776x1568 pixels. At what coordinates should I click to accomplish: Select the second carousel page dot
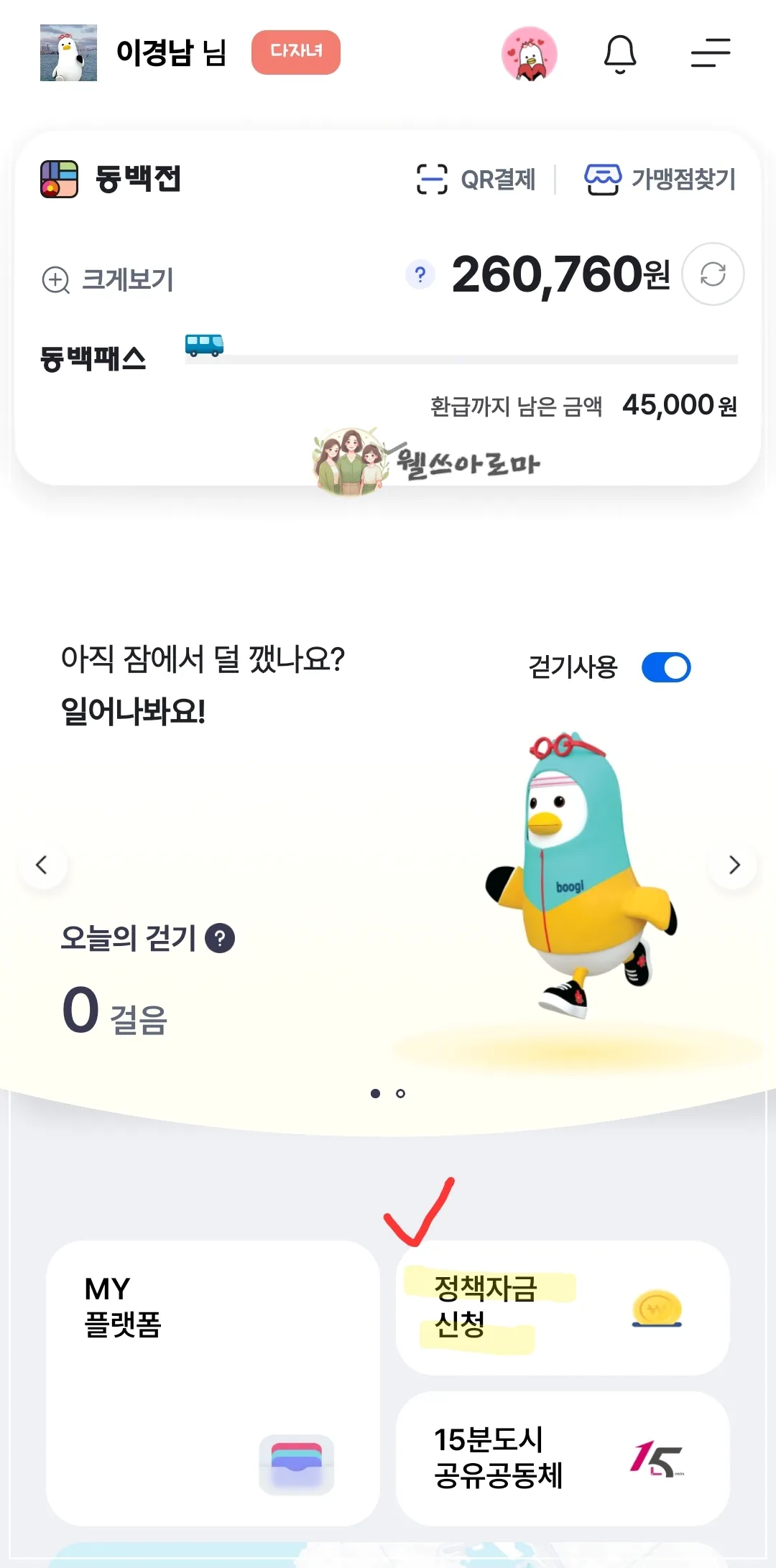[400, 1094]
